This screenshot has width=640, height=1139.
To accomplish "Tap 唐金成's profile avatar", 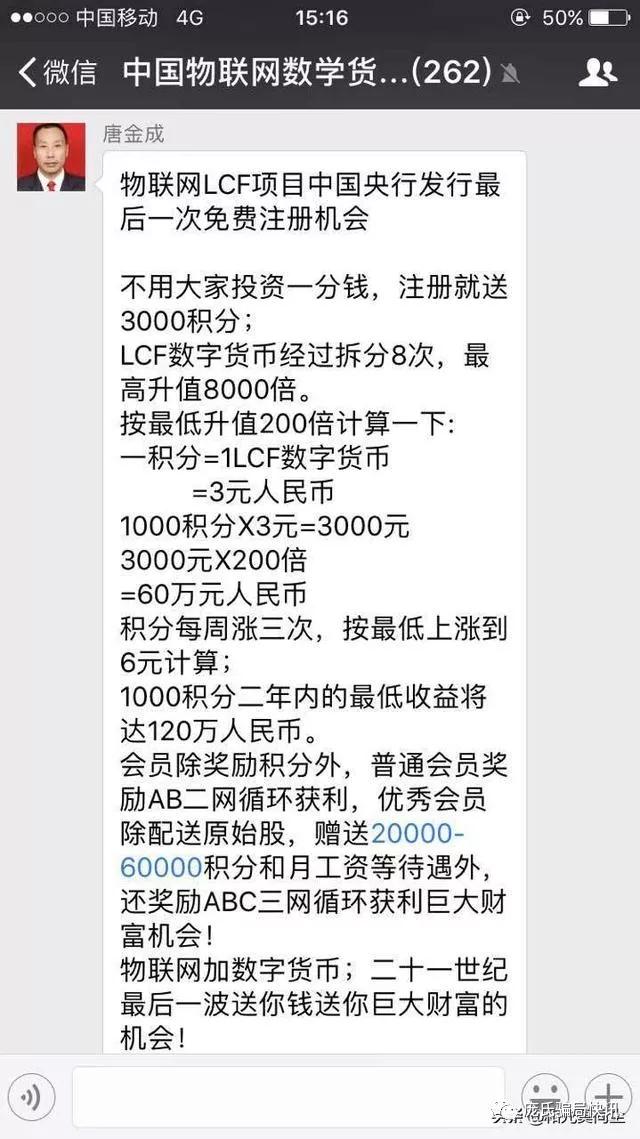I will point(50,157).
